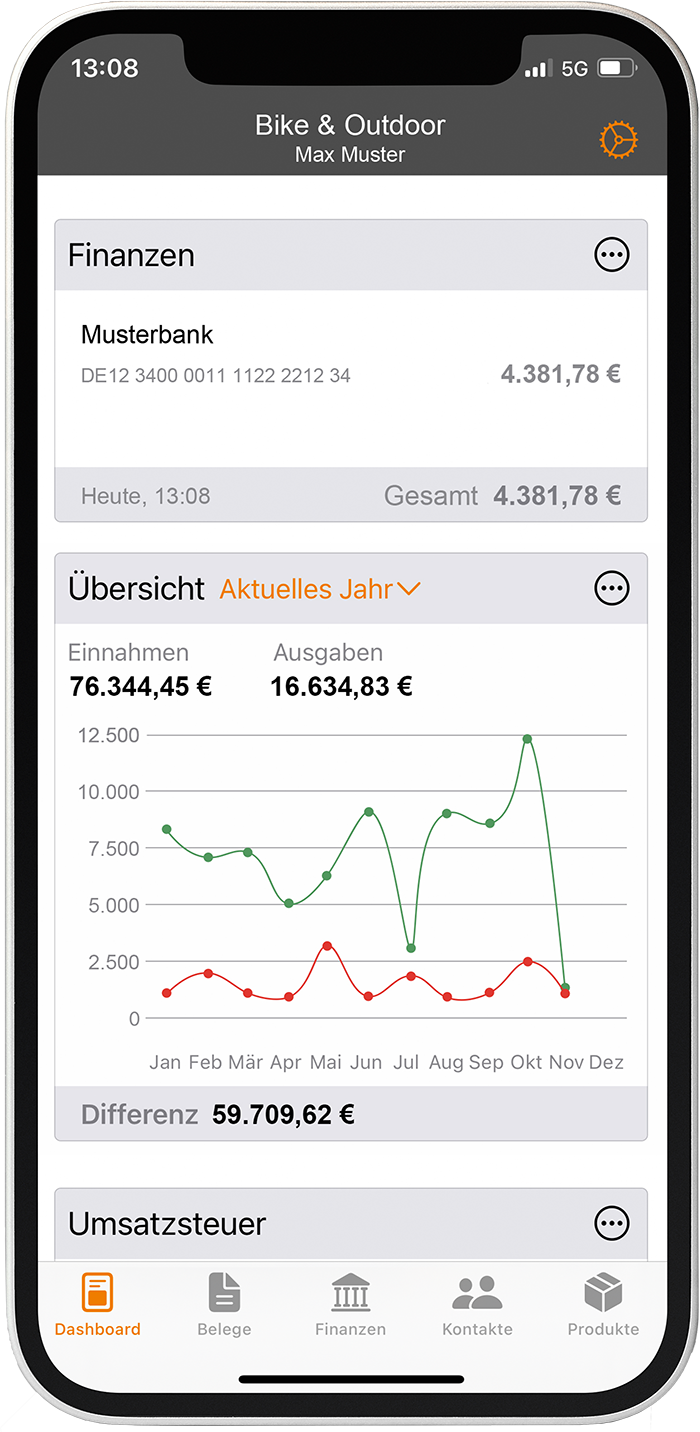
Task: Open the Finanzen card's more options
Action: point(612,256)
